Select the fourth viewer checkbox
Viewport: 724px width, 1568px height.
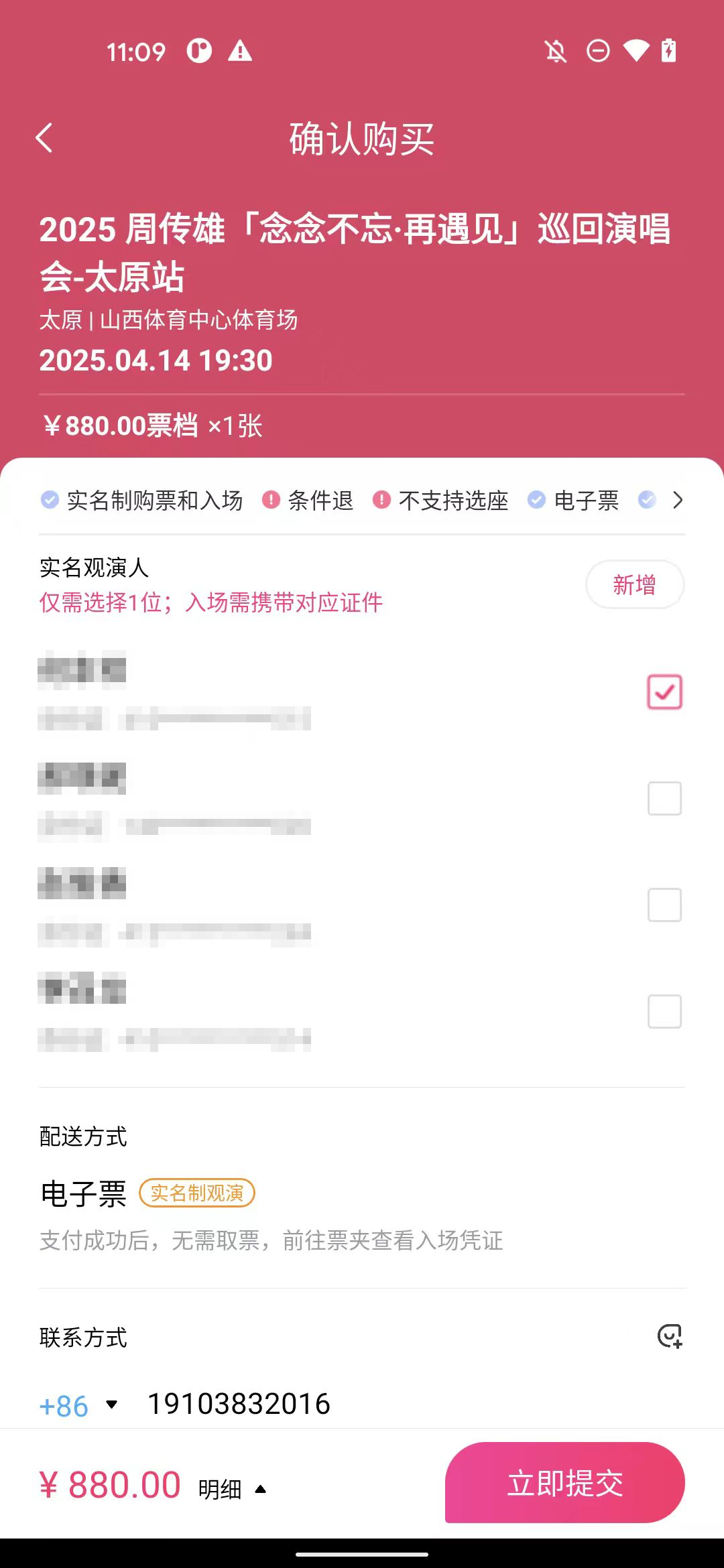[664, 1011]
